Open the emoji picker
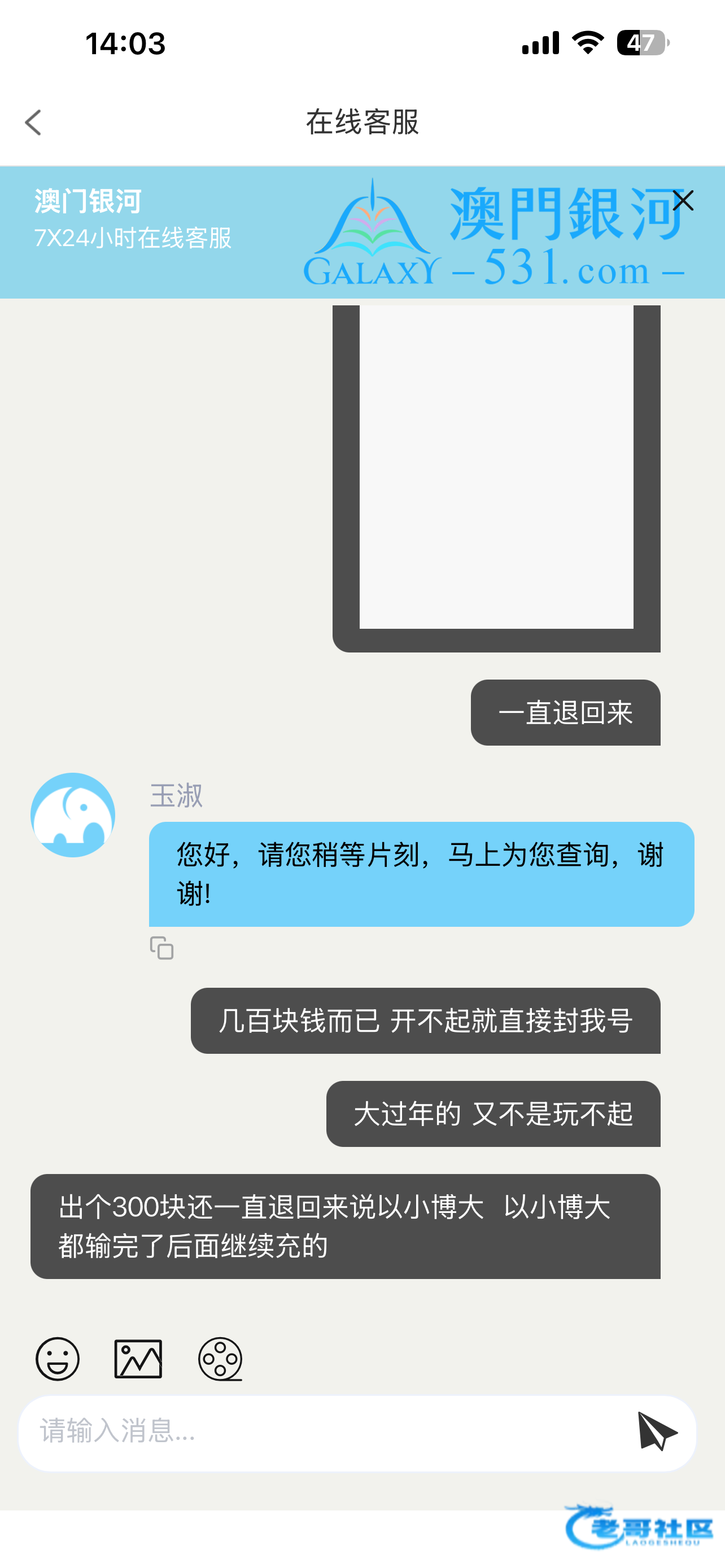This screenshot has height=1568, width=725. click(x=58, y=1359)
